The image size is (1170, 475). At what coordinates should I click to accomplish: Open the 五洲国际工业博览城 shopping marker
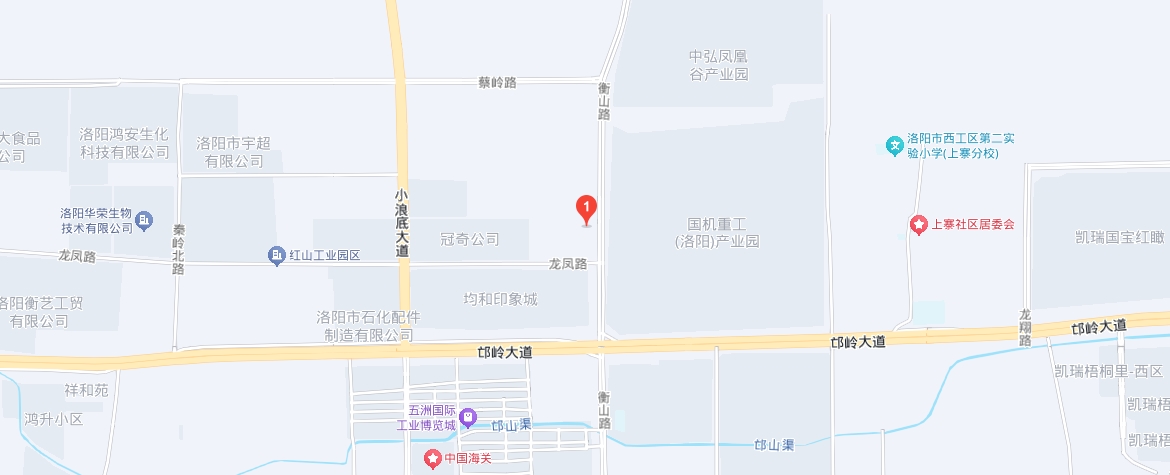[x=468, y=417]
